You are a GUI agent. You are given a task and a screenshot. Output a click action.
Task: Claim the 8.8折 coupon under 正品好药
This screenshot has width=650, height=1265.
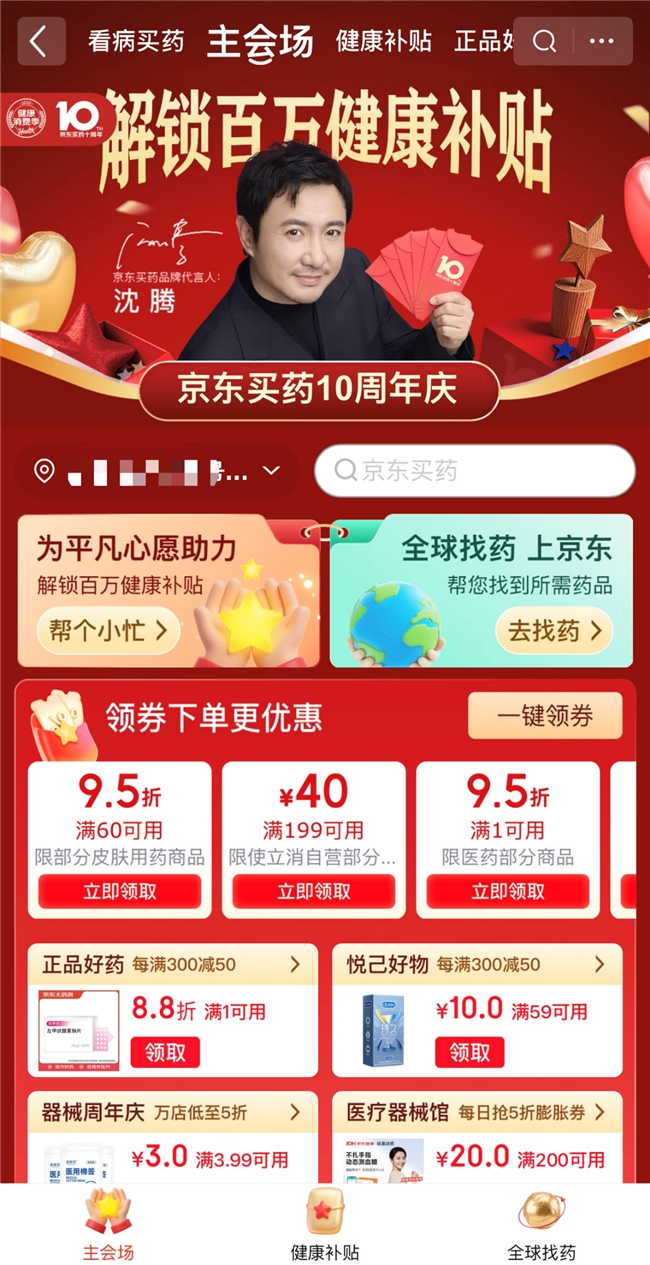click(165, 1052)
